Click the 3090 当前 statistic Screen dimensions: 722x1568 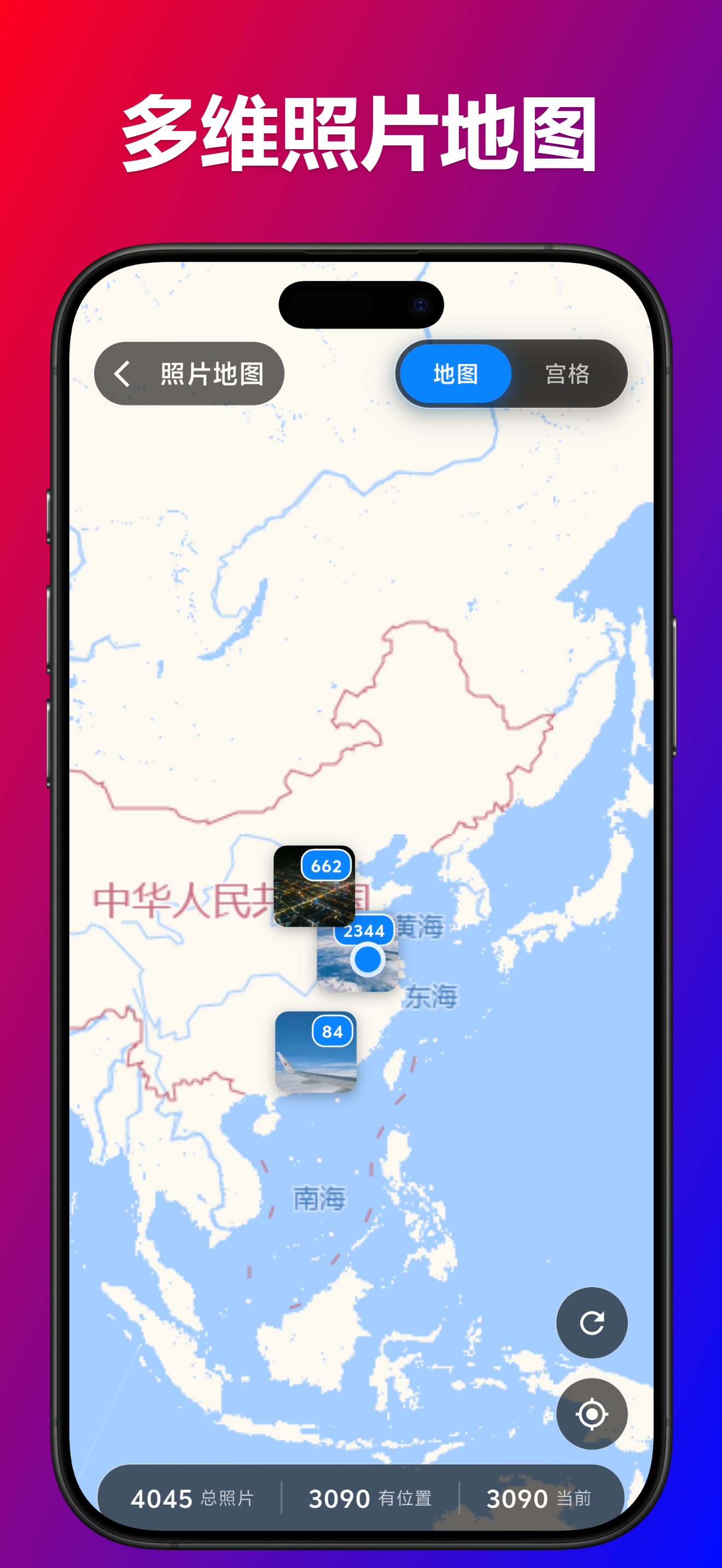(x=538, y=1497)
